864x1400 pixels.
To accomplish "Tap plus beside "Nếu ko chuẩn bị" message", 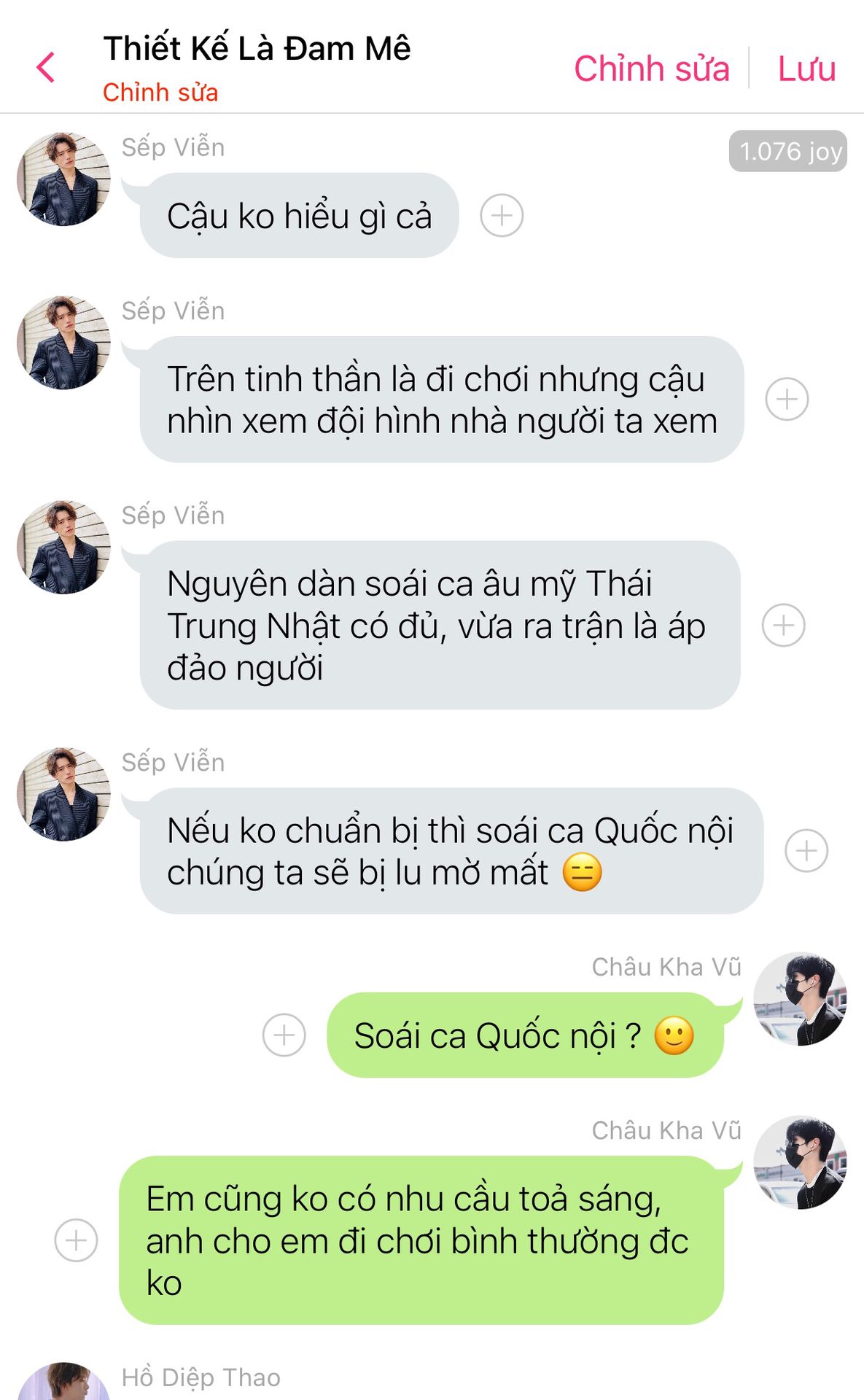I will pos(806,851).
